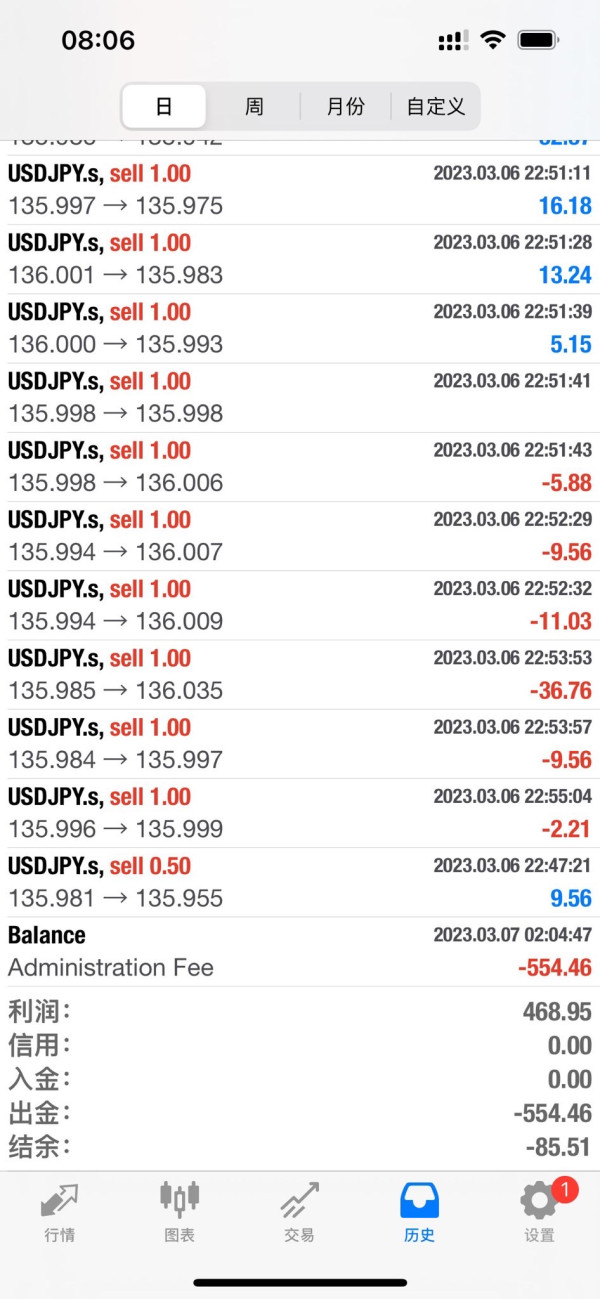600x1299 pixels.
Task: Open the 设置 settings tab
Action: click(x=539, y=1211)
